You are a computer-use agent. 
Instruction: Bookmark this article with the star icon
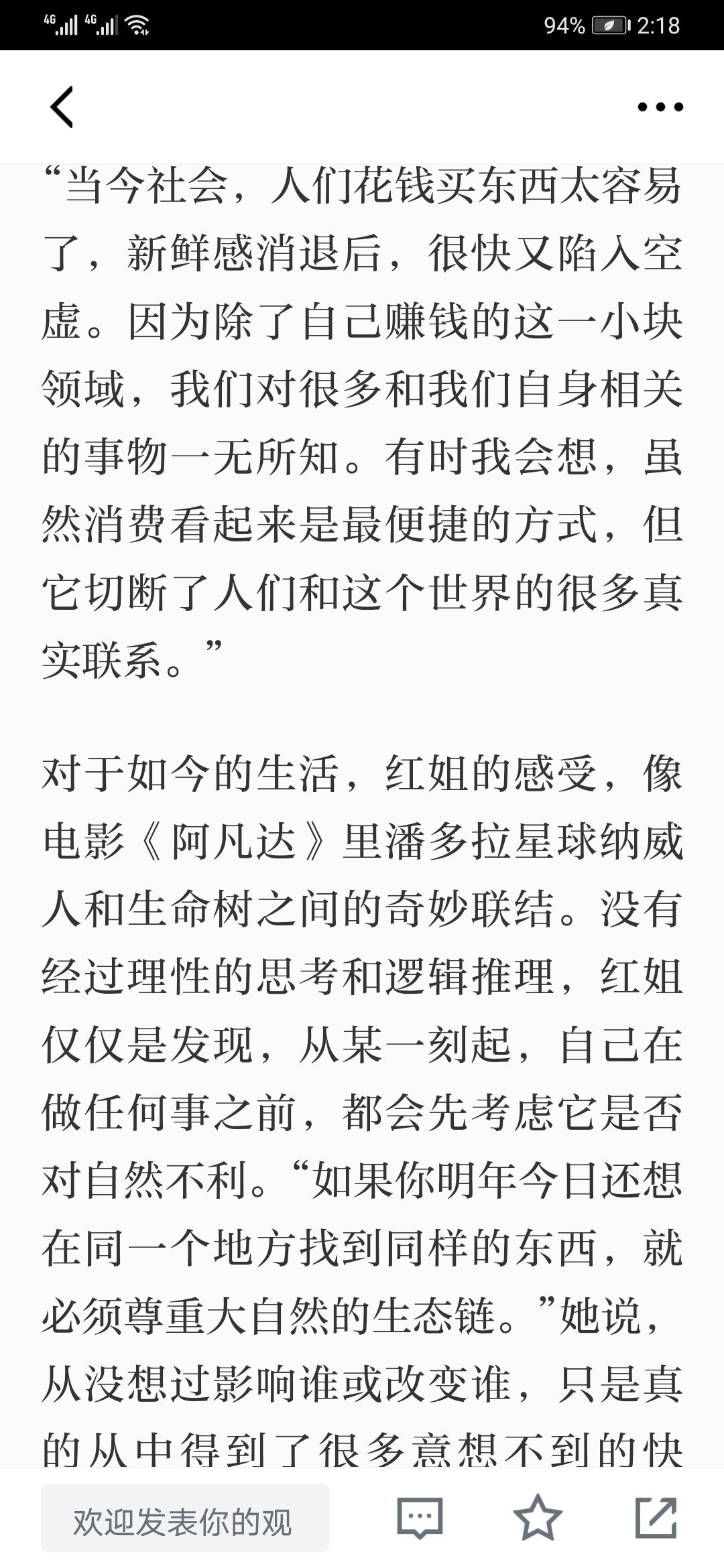click(537, 1516)
